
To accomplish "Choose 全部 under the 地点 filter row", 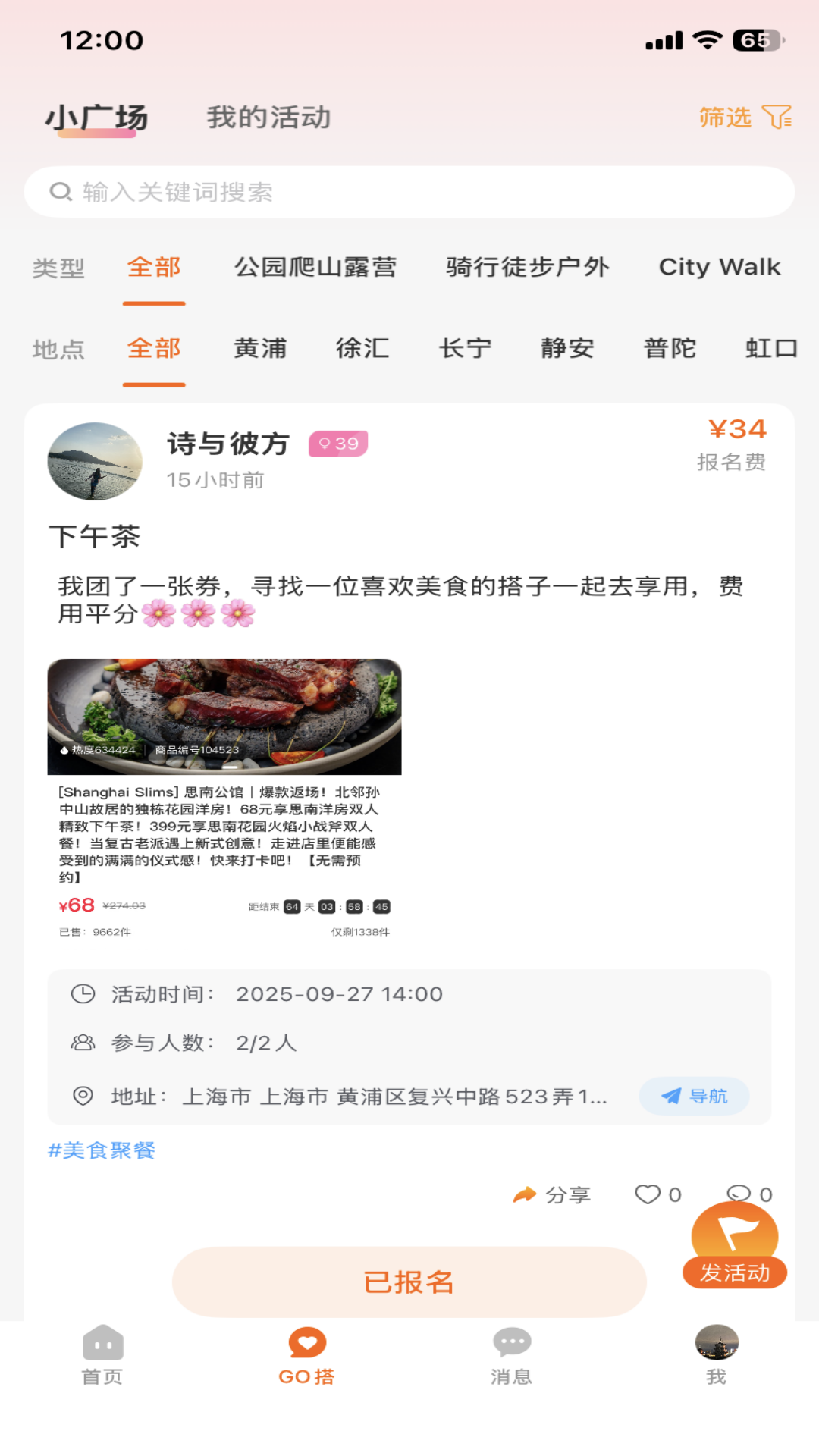I will 154,348.
